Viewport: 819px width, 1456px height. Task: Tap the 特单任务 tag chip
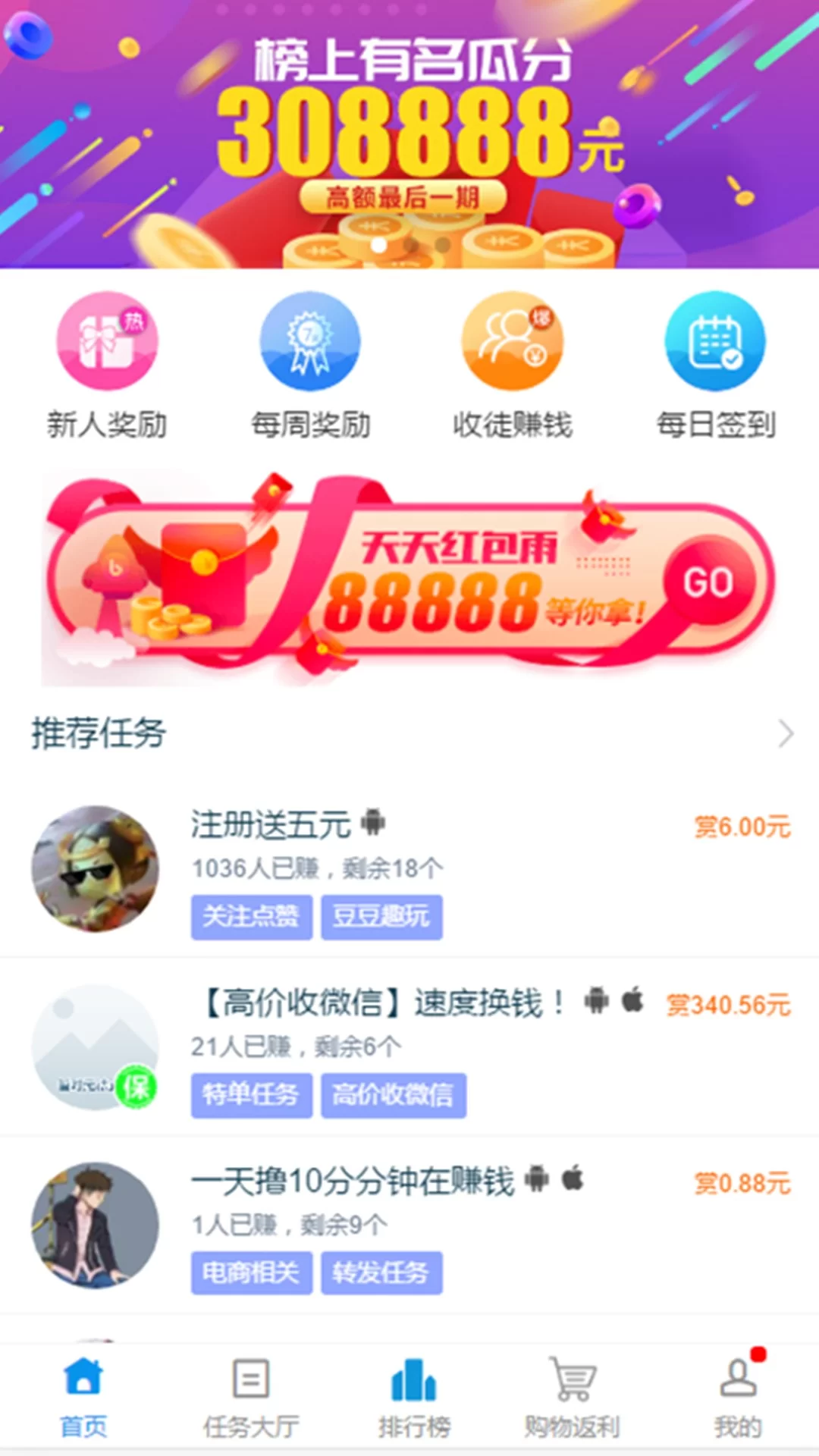click(251, 1094)
